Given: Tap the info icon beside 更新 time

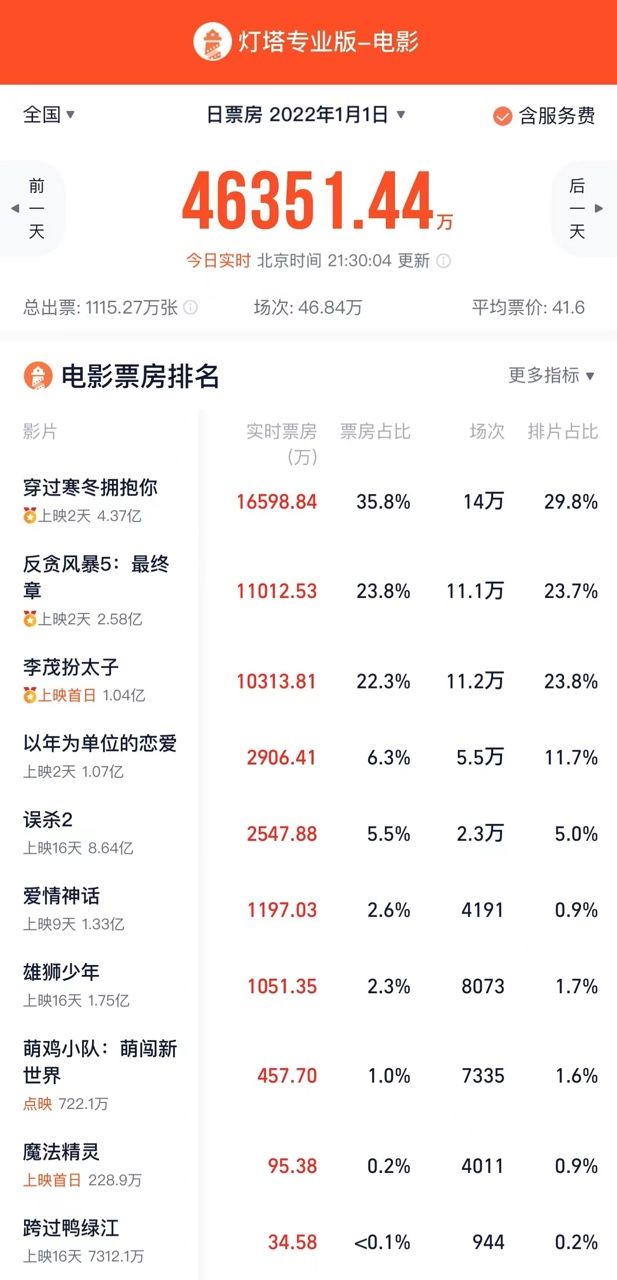Looking at the screenshot, I should coord(444,261).
